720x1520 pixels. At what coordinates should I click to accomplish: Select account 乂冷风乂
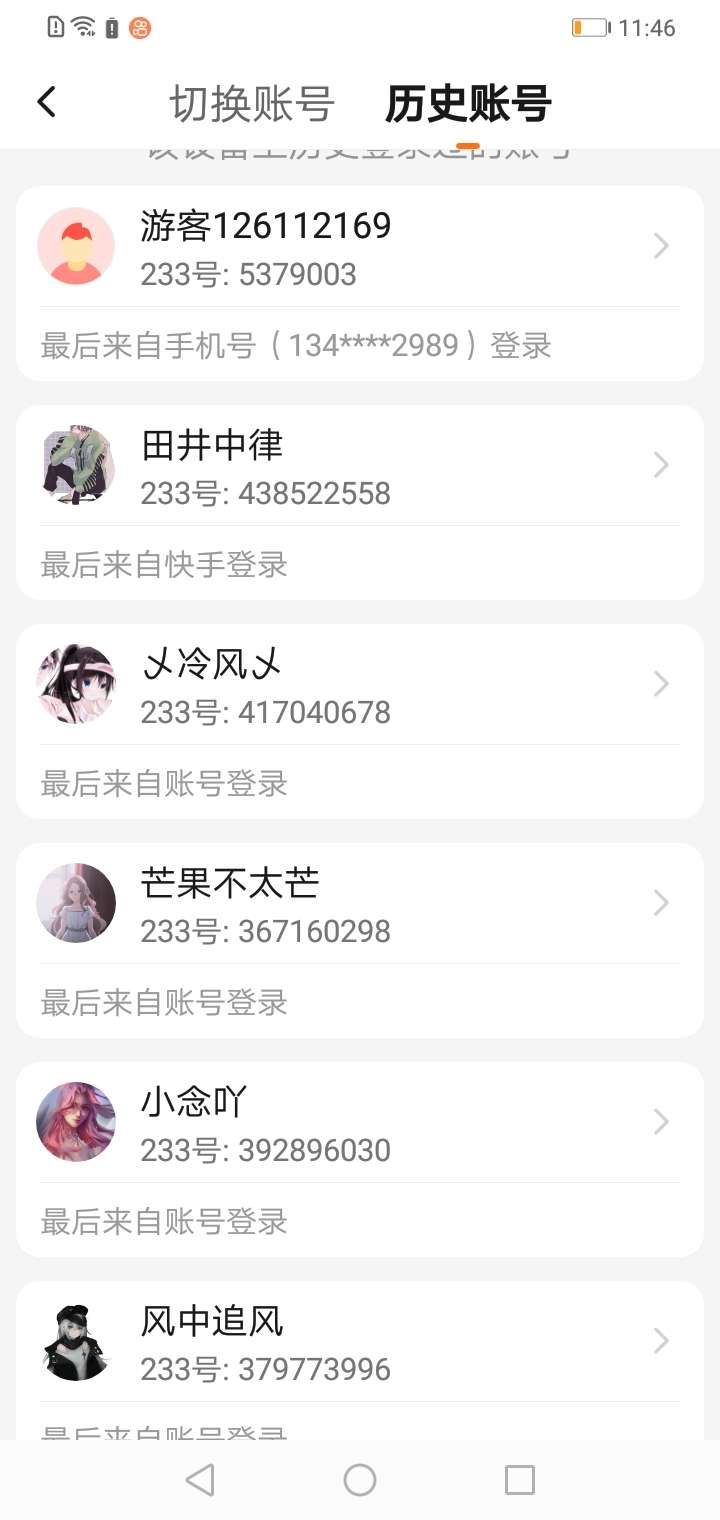pyautogui.click(x=360, y=686)
